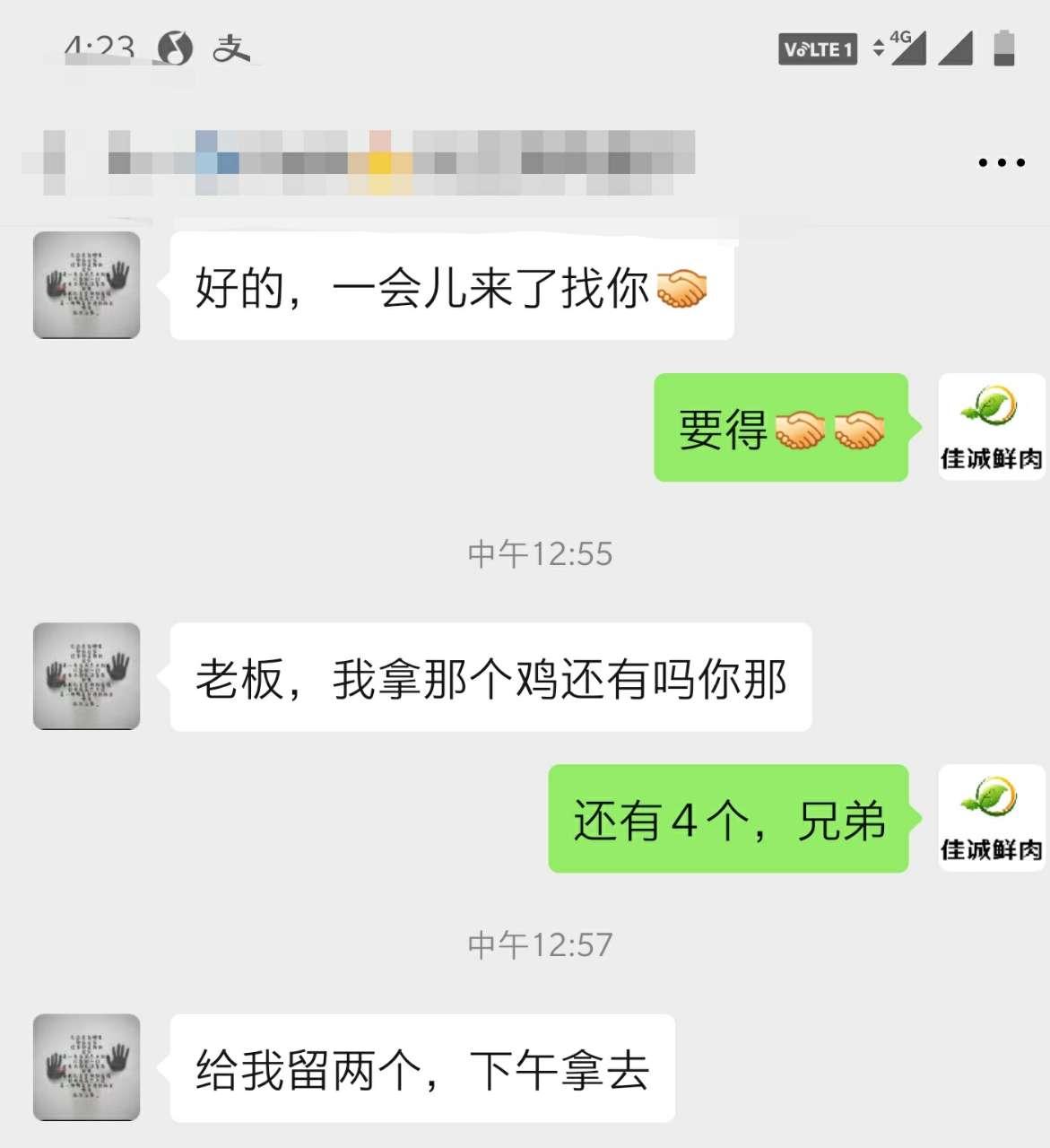This screenshot has height=1148, width=1050.
Task: Open 佳诚鲜肉 avatar beside "还有4个，兄弟"
Action: [x=991, y=818]
